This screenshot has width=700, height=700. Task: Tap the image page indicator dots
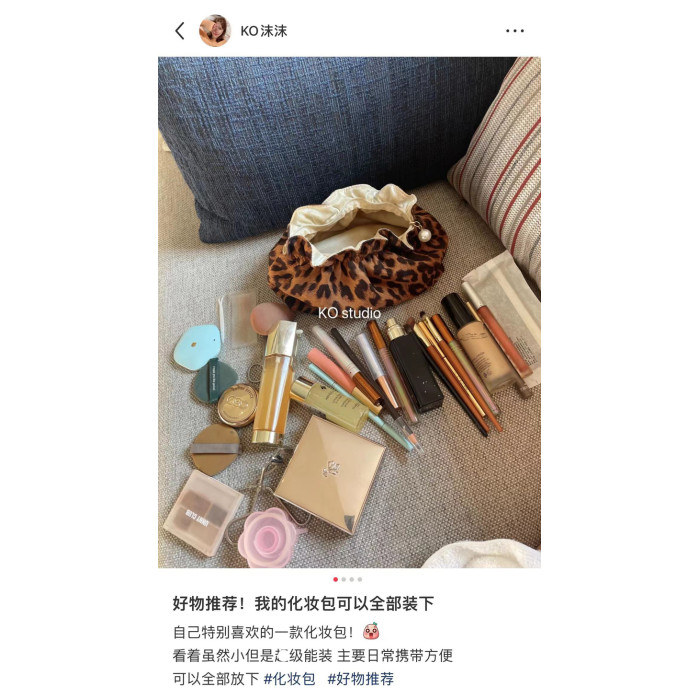click(x=348, y=579)
